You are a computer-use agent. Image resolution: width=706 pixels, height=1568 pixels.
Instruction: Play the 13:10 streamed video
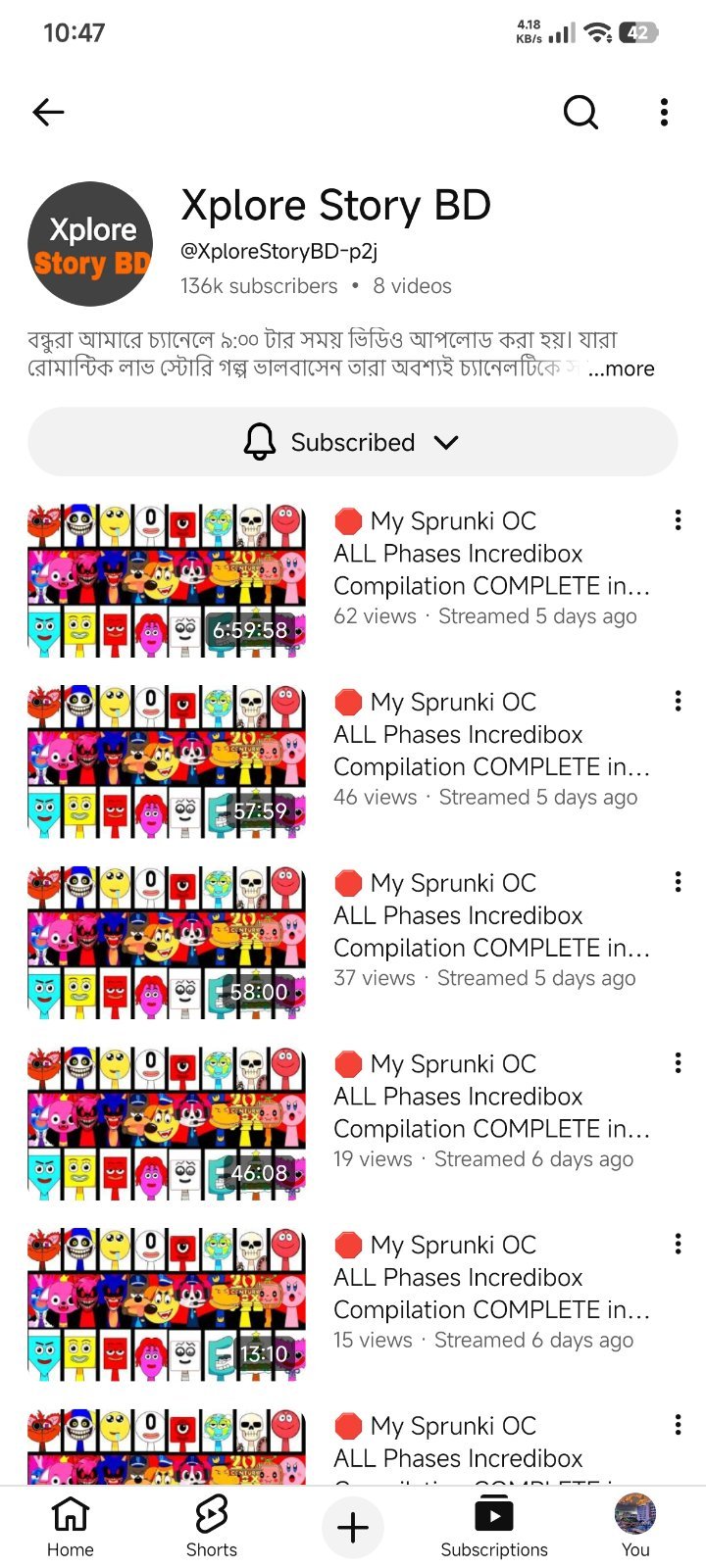point(167,1305)
